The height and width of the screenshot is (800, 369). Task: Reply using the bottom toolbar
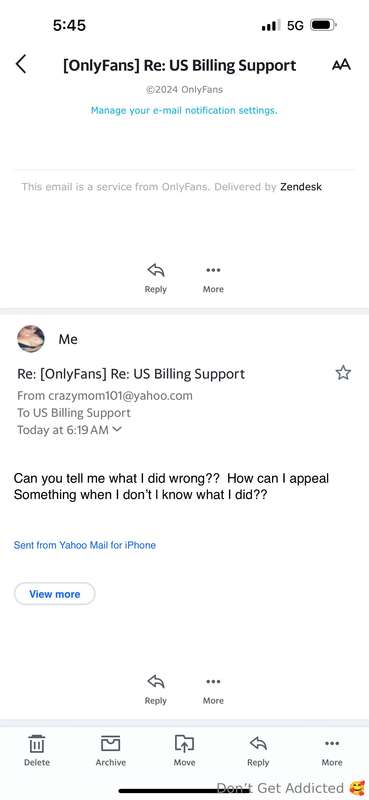(x=258, y=750)
